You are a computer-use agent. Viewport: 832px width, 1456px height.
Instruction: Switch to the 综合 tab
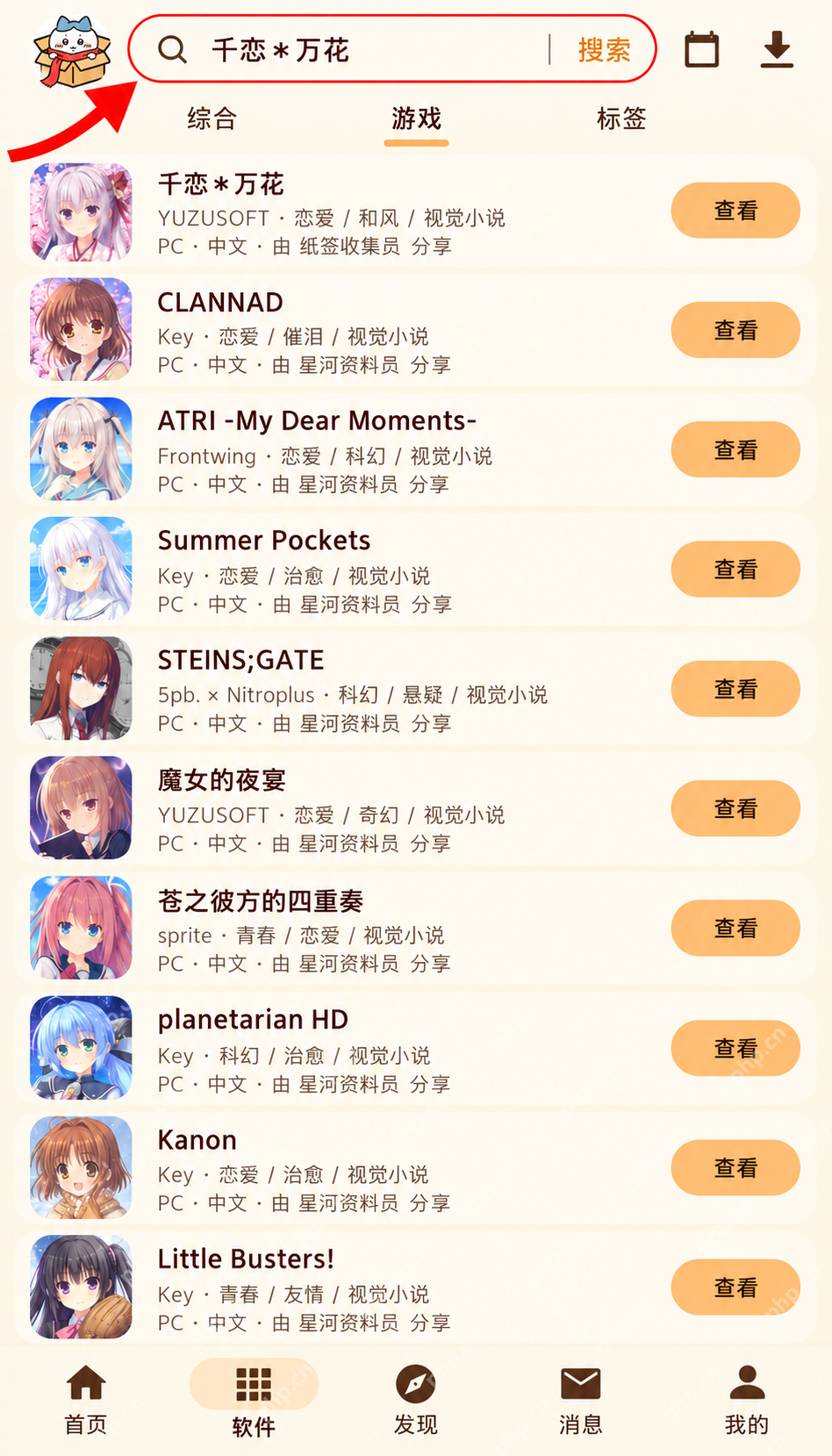[212, 118]
